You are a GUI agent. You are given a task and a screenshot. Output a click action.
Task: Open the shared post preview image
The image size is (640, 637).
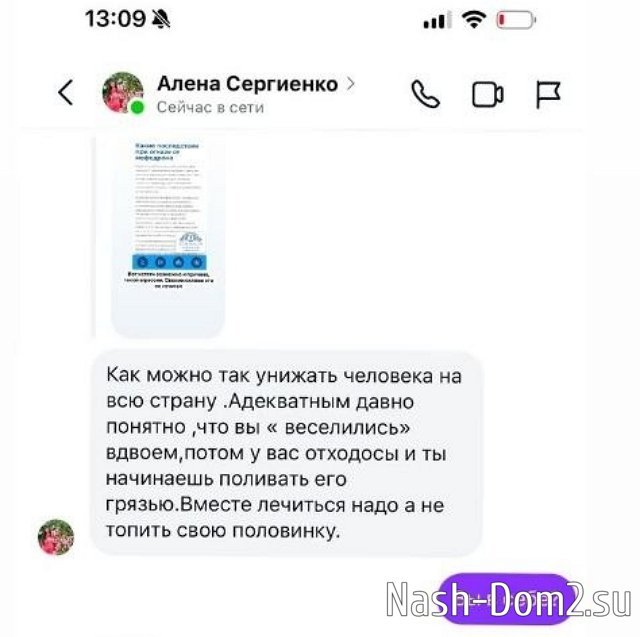click(166, 236)
